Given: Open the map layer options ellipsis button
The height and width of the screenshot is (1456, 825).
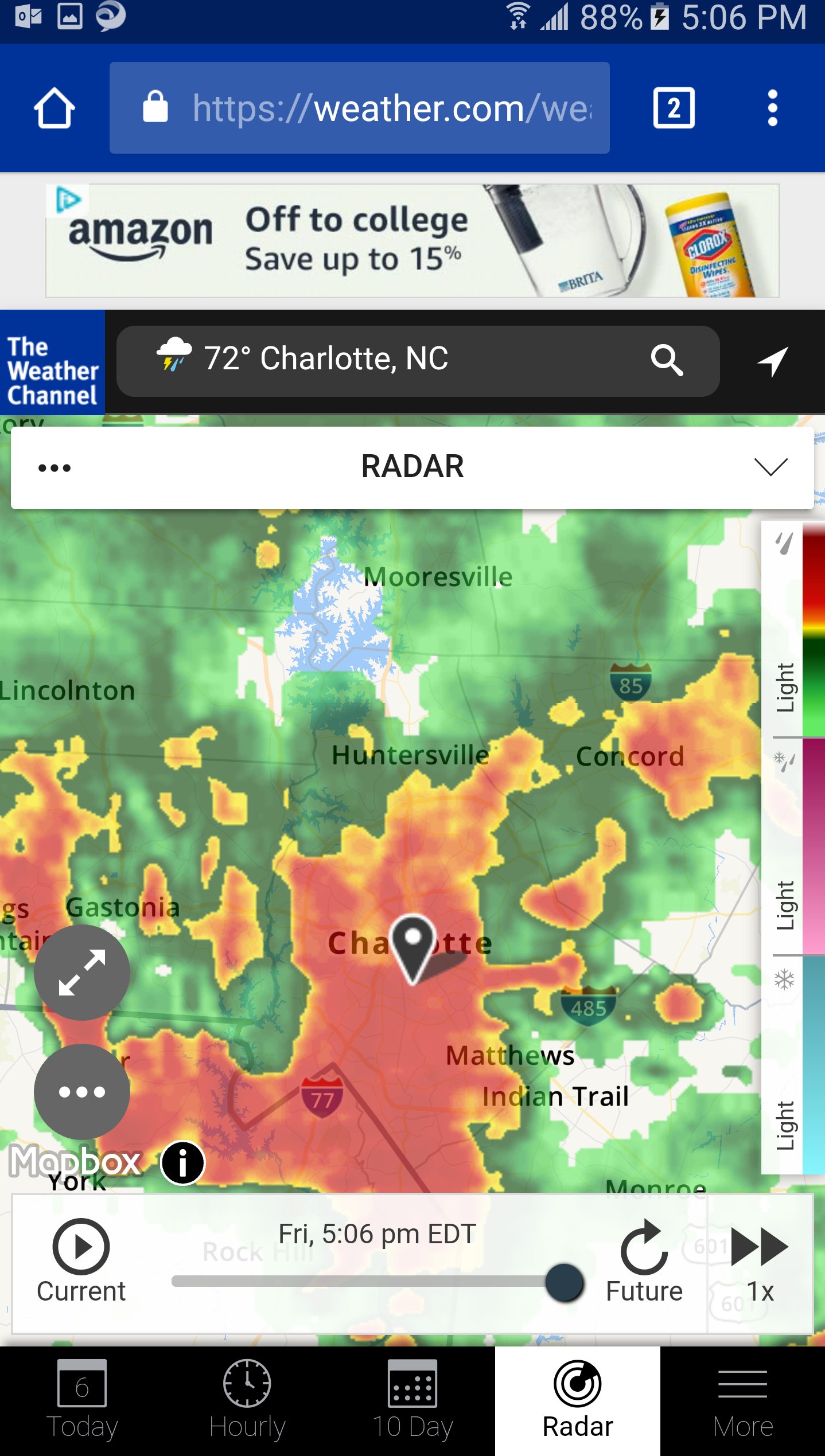Looking at the screenshot, I should [83, 1092].
